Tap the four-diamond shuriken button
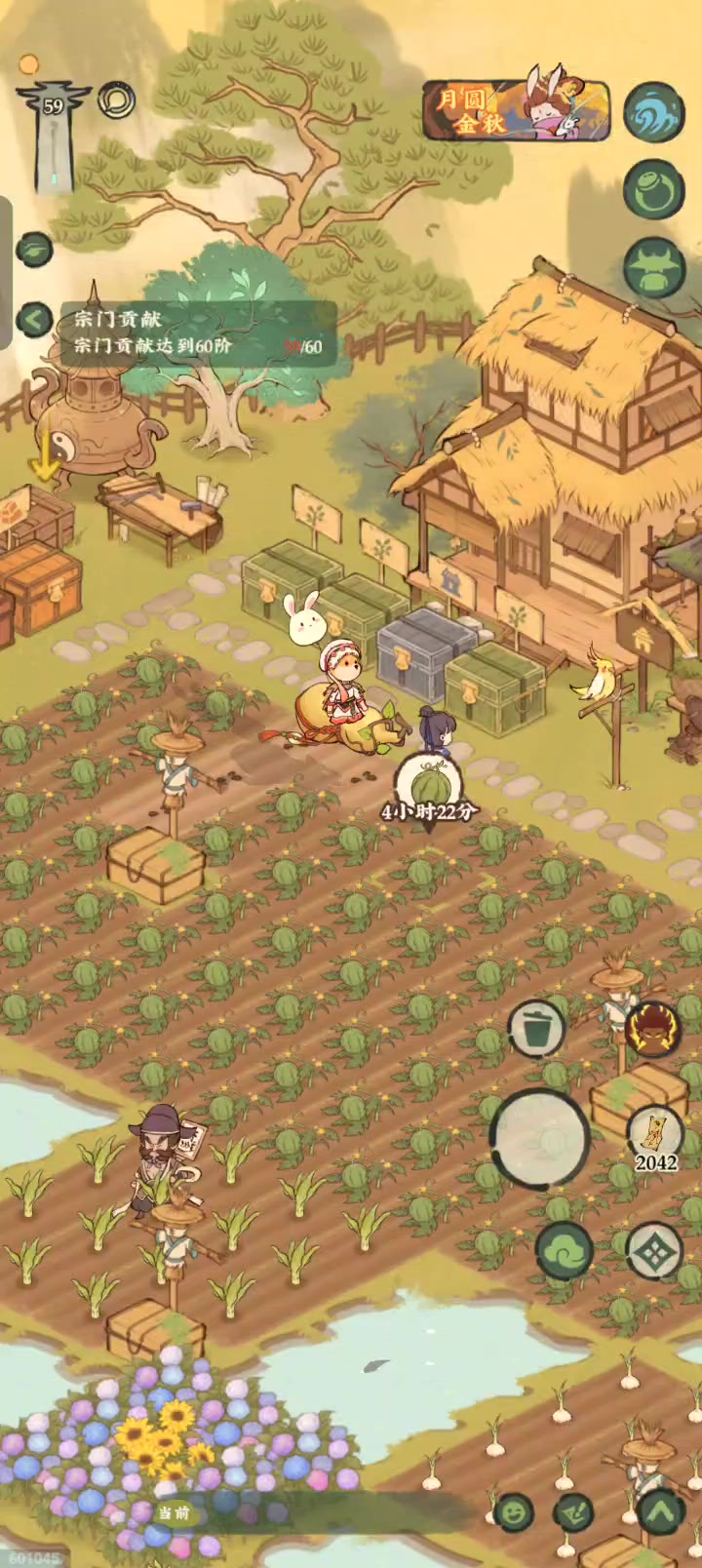Image resolution: width=702 pixels, height=1568 pixels. tap(653, 1251)
